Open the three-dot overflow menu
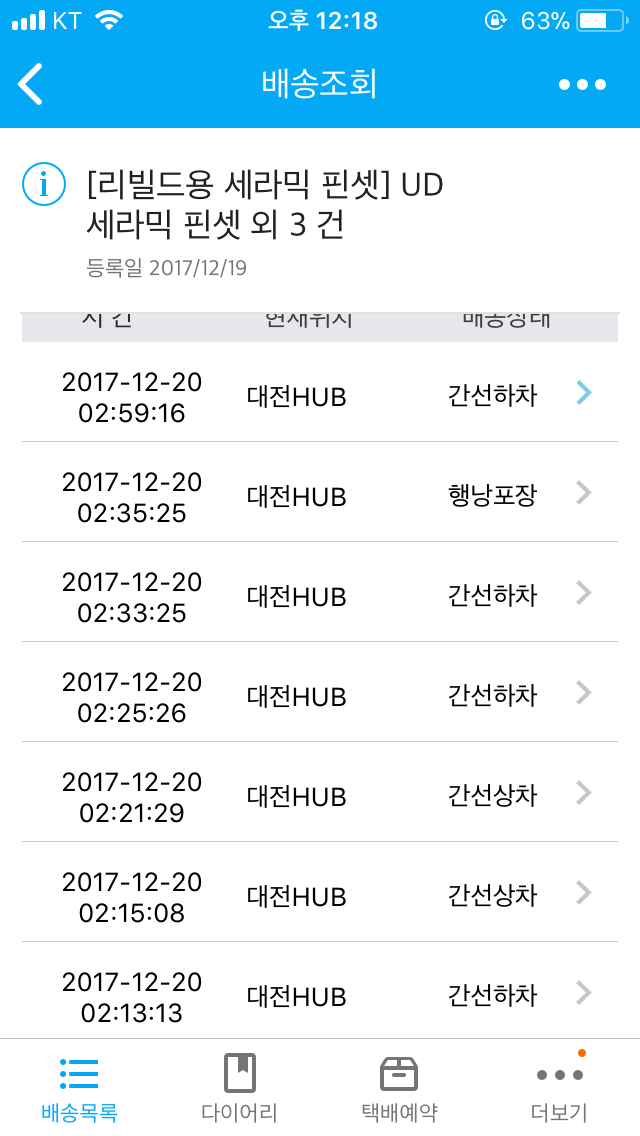 [x=582, y=85]
